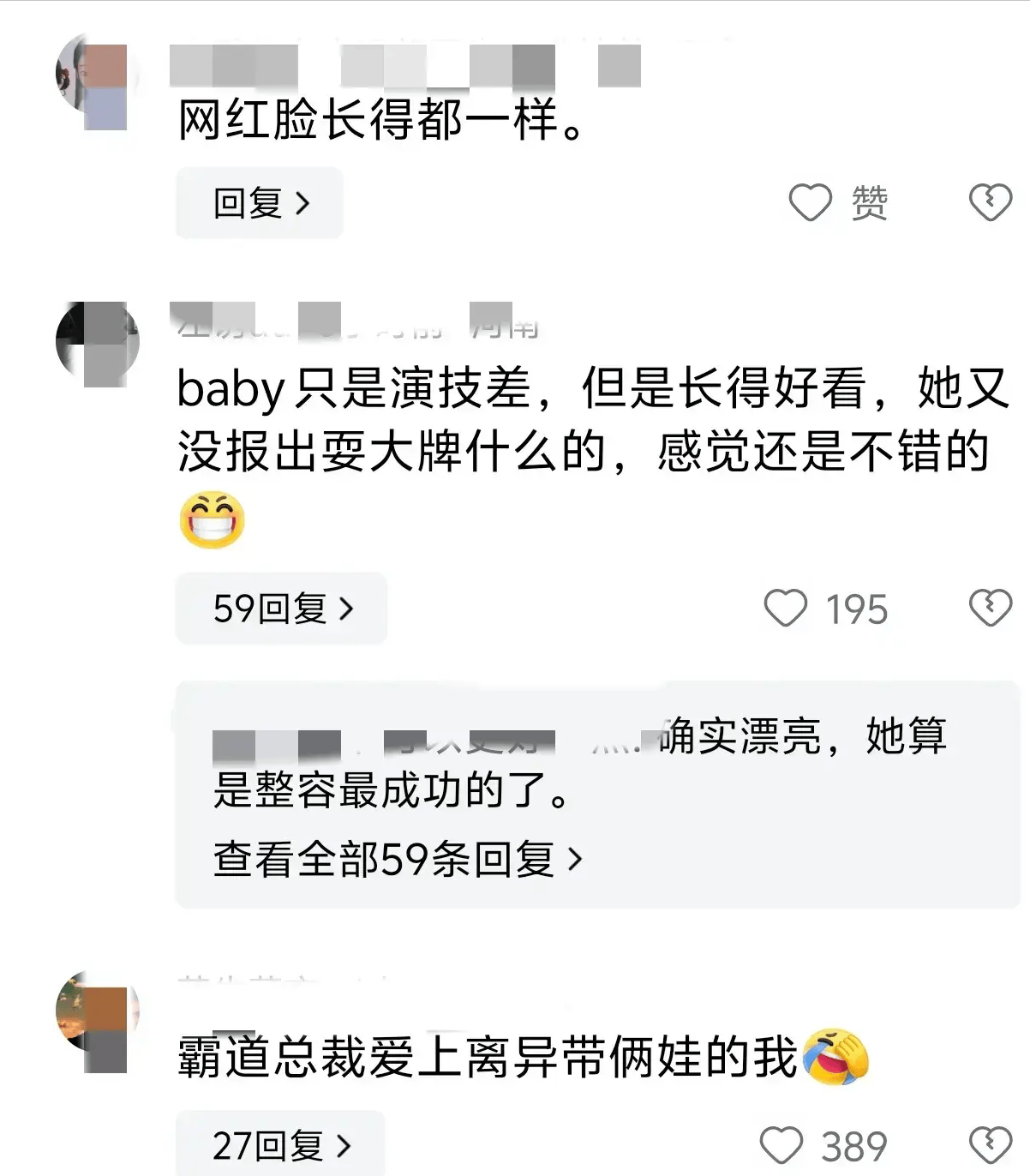Like the baby只是演技差 comment

pyautogui.click(x=786, y=609)
